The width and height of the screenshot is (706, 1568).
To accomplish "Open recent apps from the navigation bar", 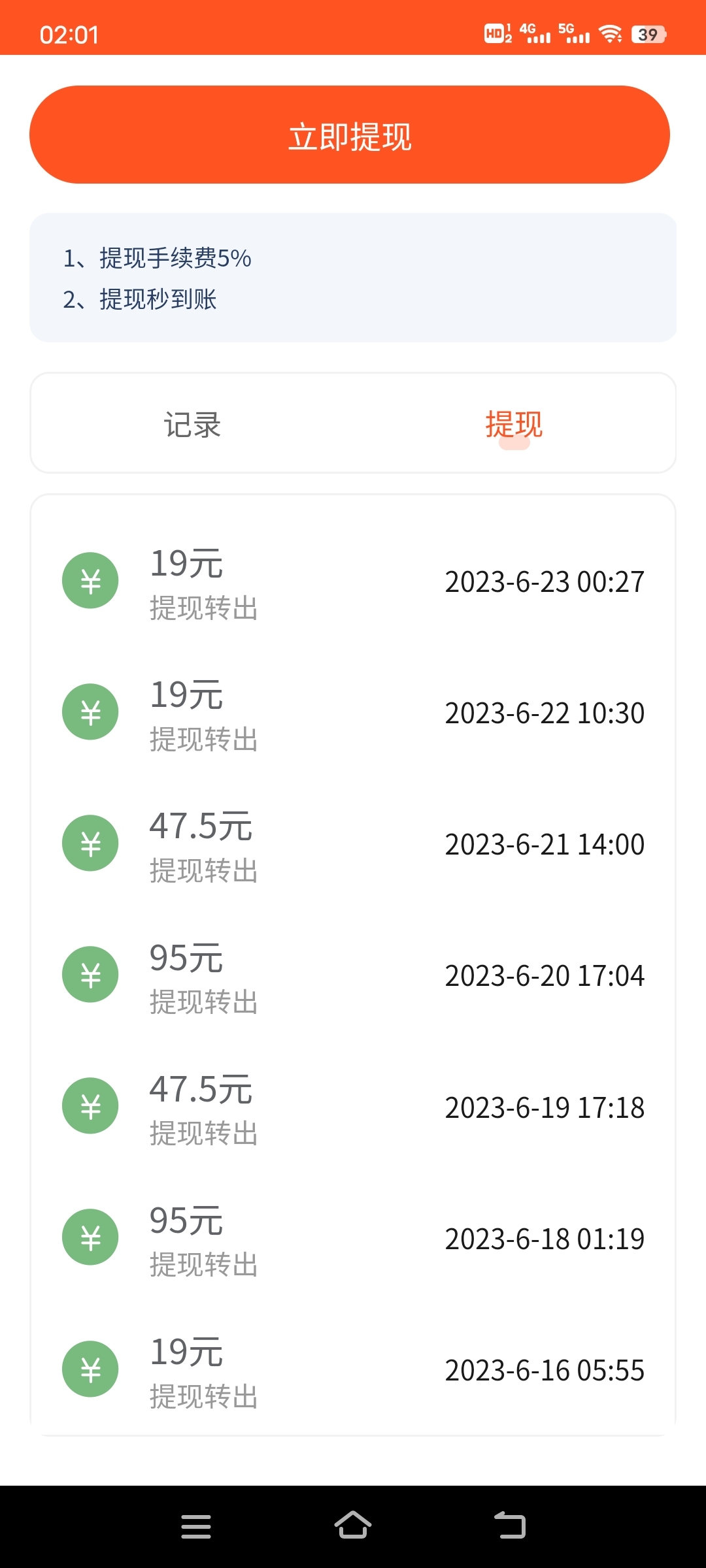I will click(x=196, y=1526).
